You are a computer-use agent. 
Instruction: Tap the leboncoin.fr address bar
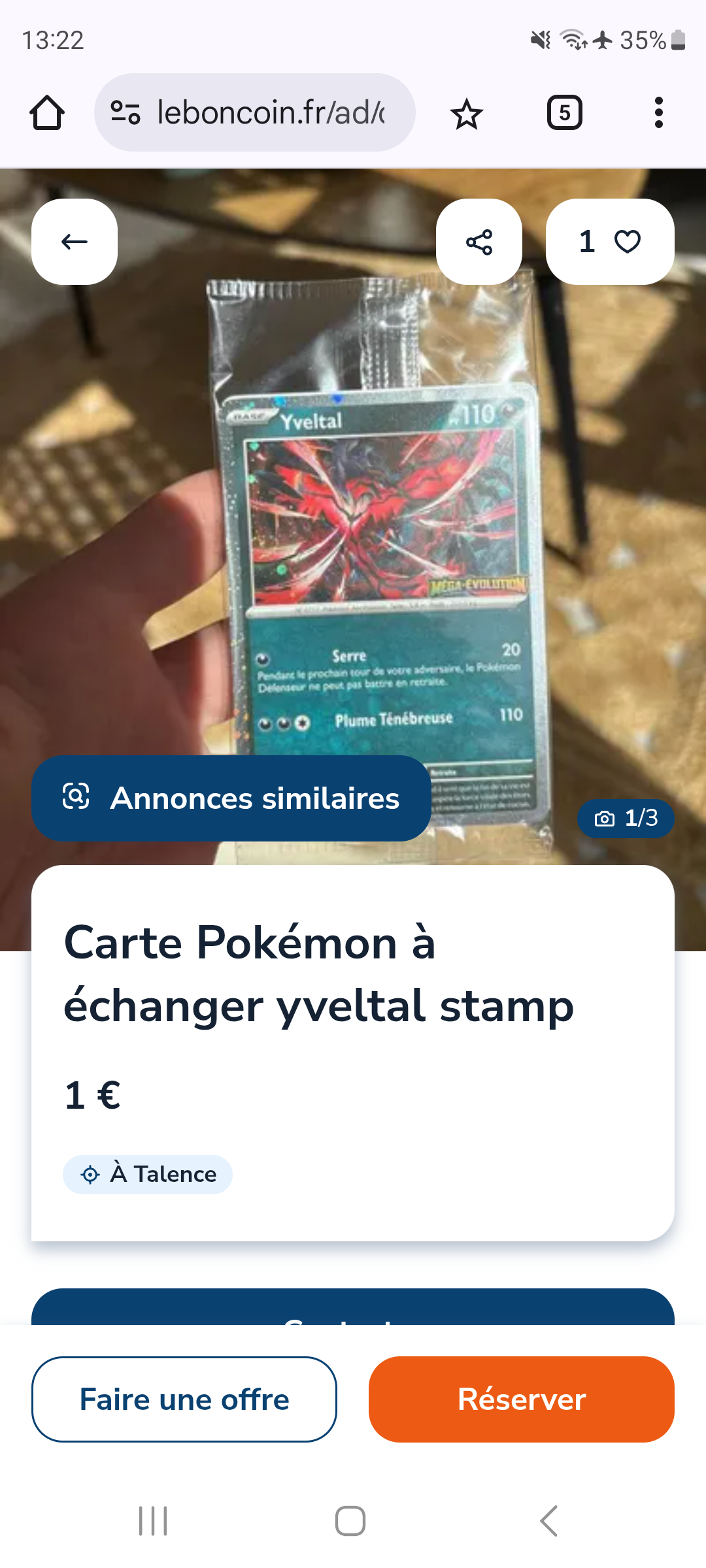pos(271,112)
